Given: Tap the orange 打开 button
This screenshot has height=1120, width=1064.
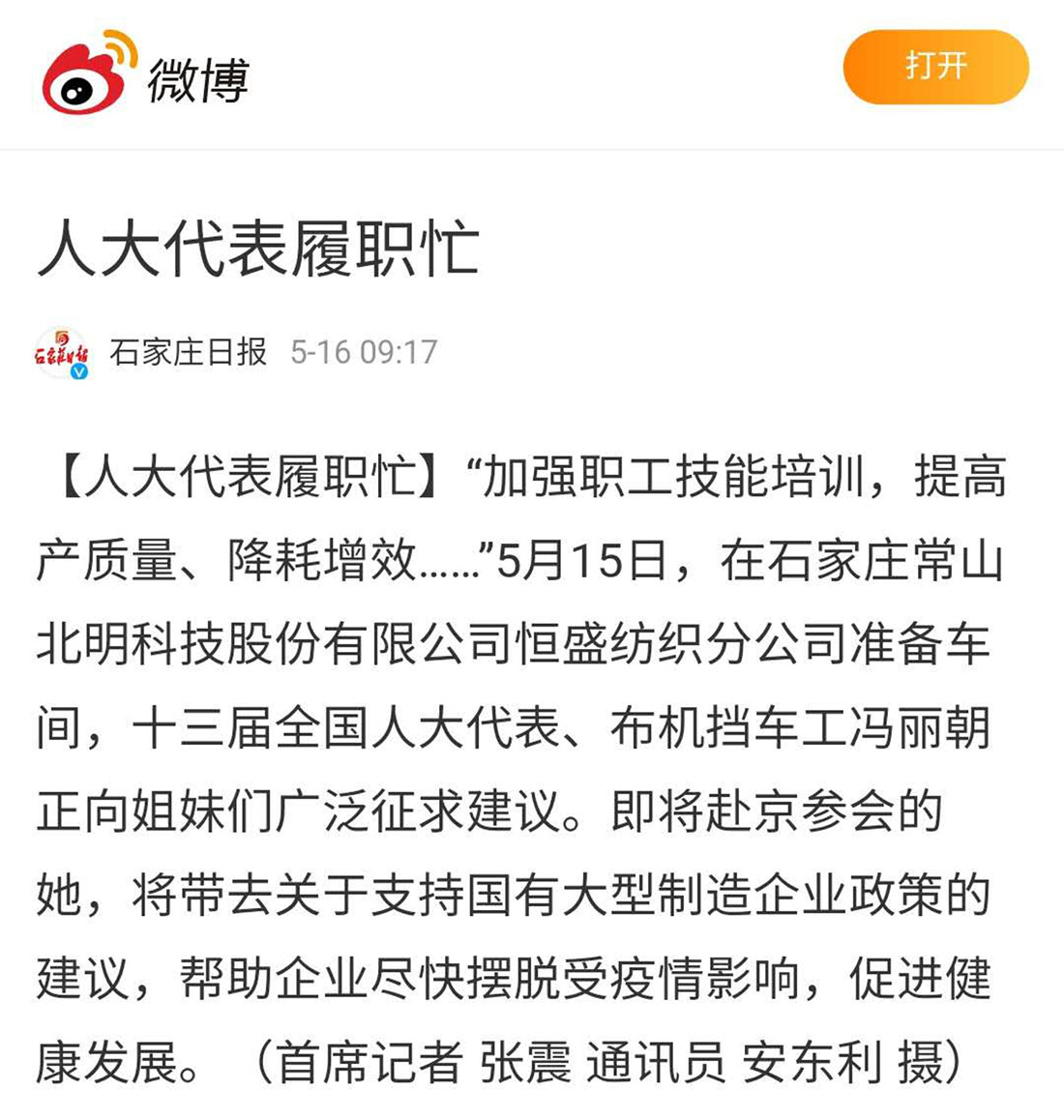Looking at the screenshot, I should tap(935, 67).
